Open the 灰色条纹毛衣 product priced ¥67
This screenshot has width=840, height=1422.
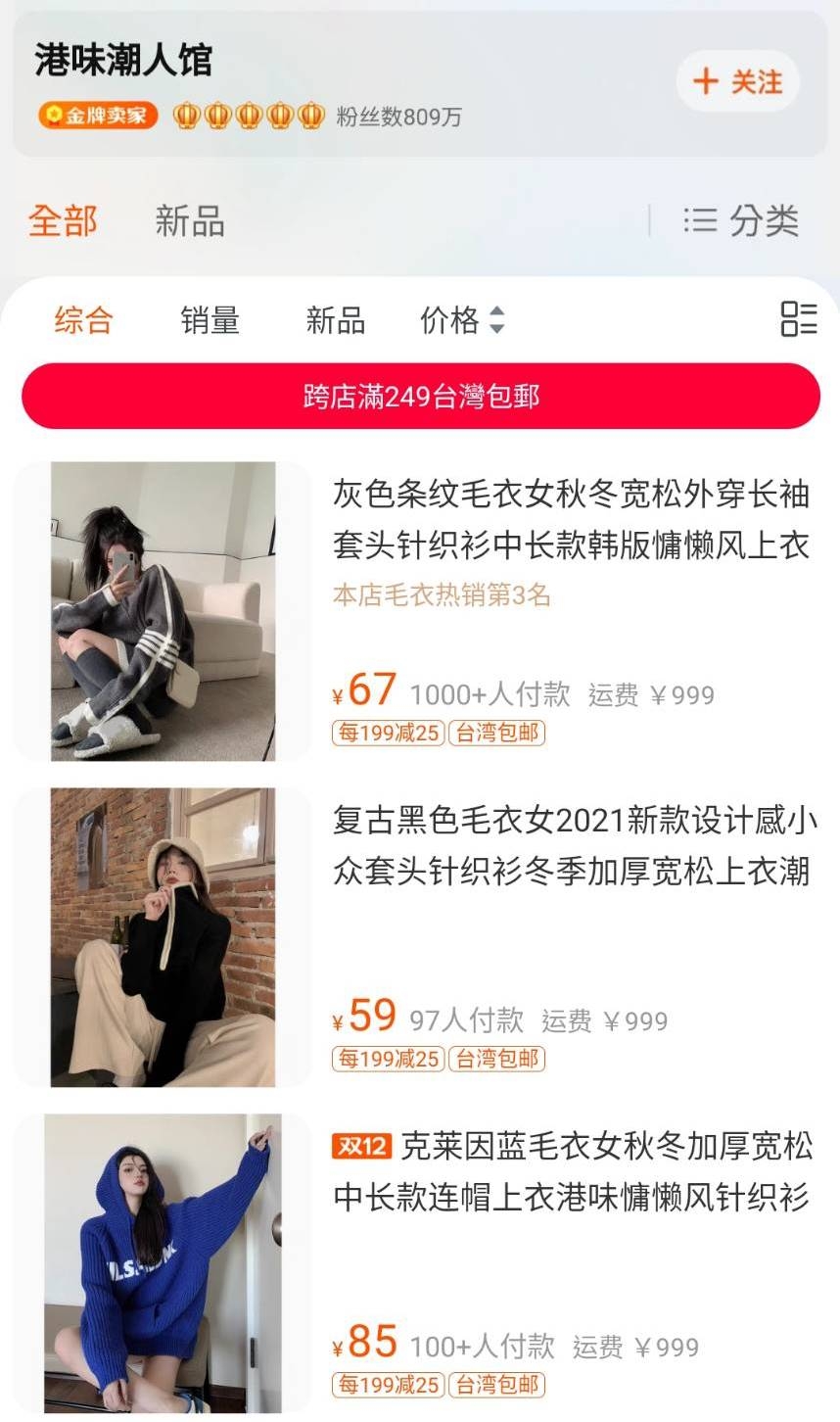(570, 519)
